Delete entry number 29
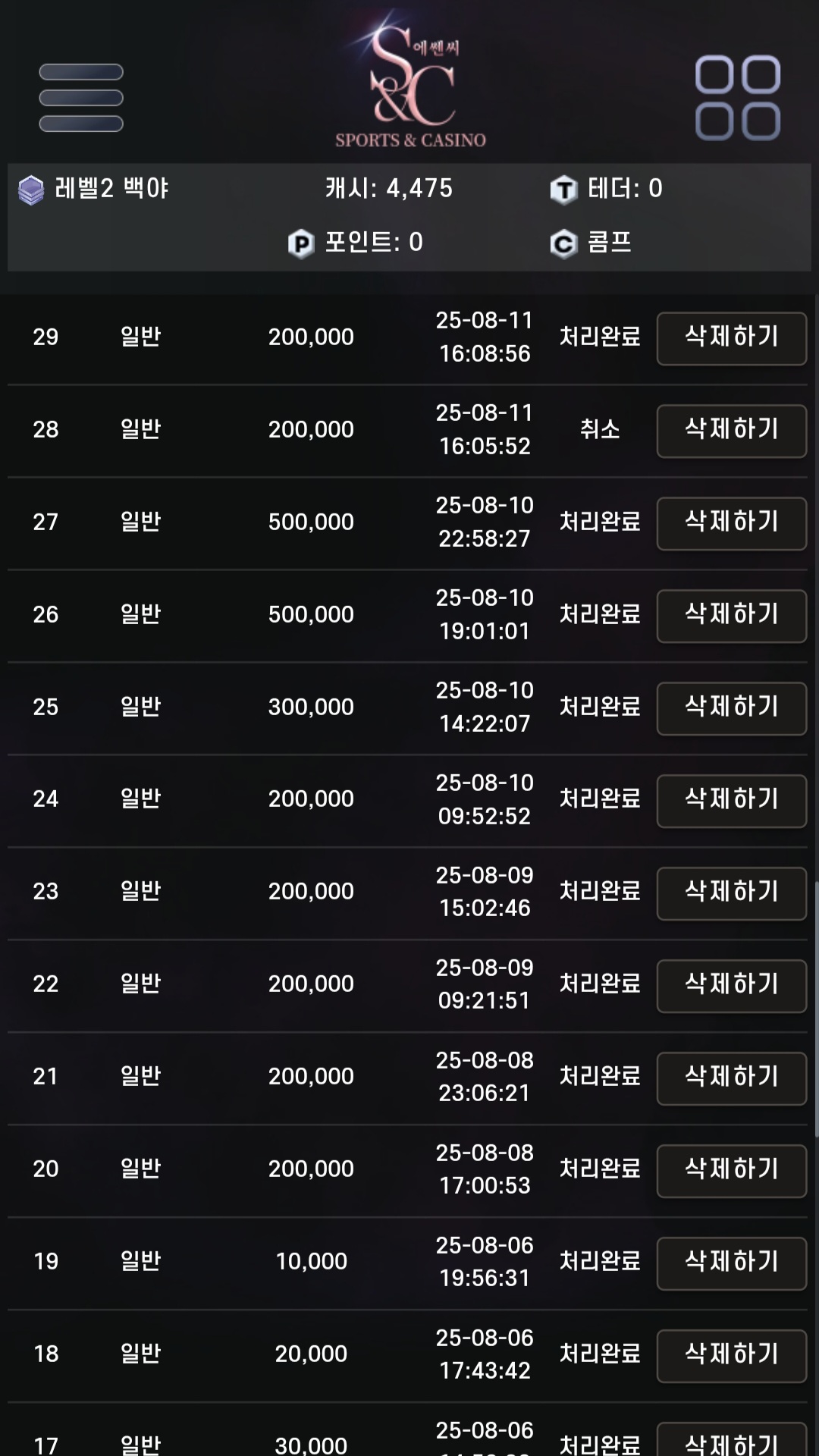This screenshot has width=819, height=1456. click(x=731, y=338)
